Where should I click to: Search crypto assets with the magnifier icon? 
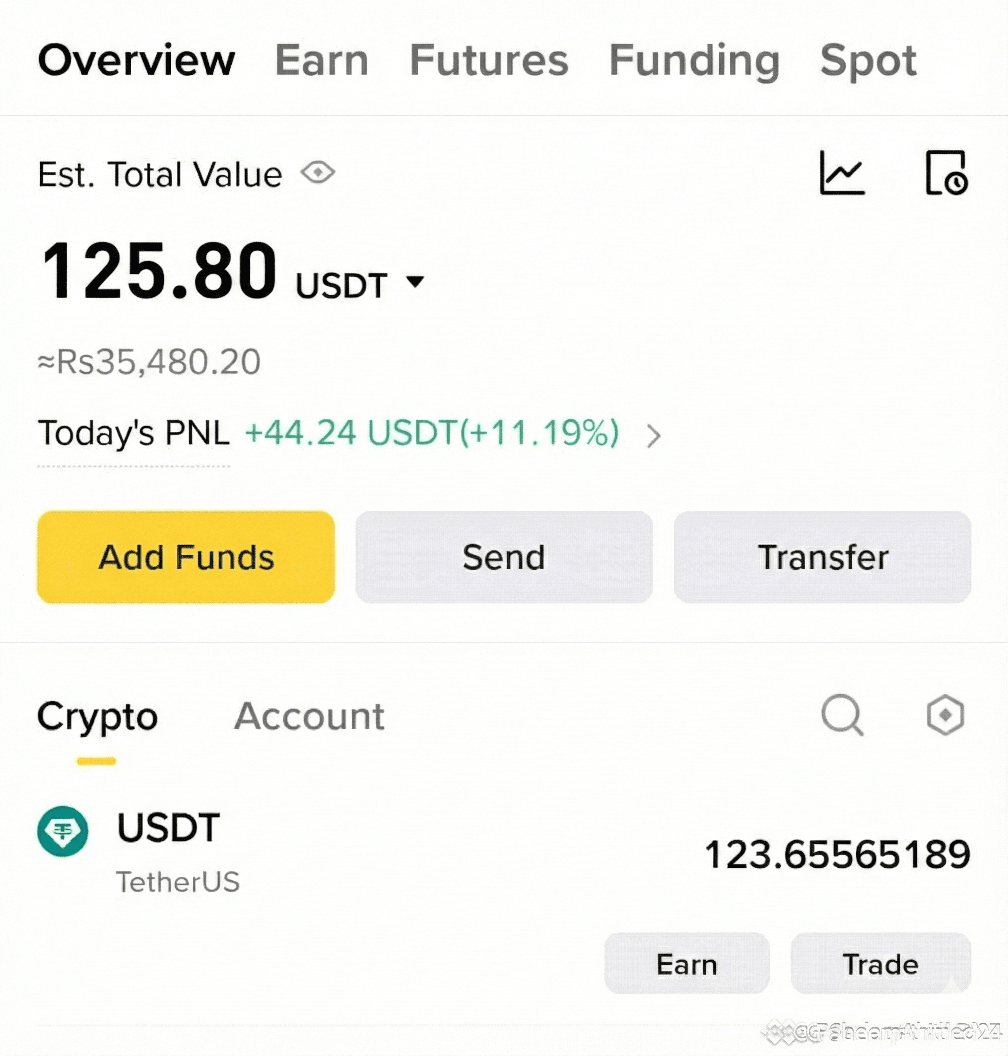(x=842, y=715)
